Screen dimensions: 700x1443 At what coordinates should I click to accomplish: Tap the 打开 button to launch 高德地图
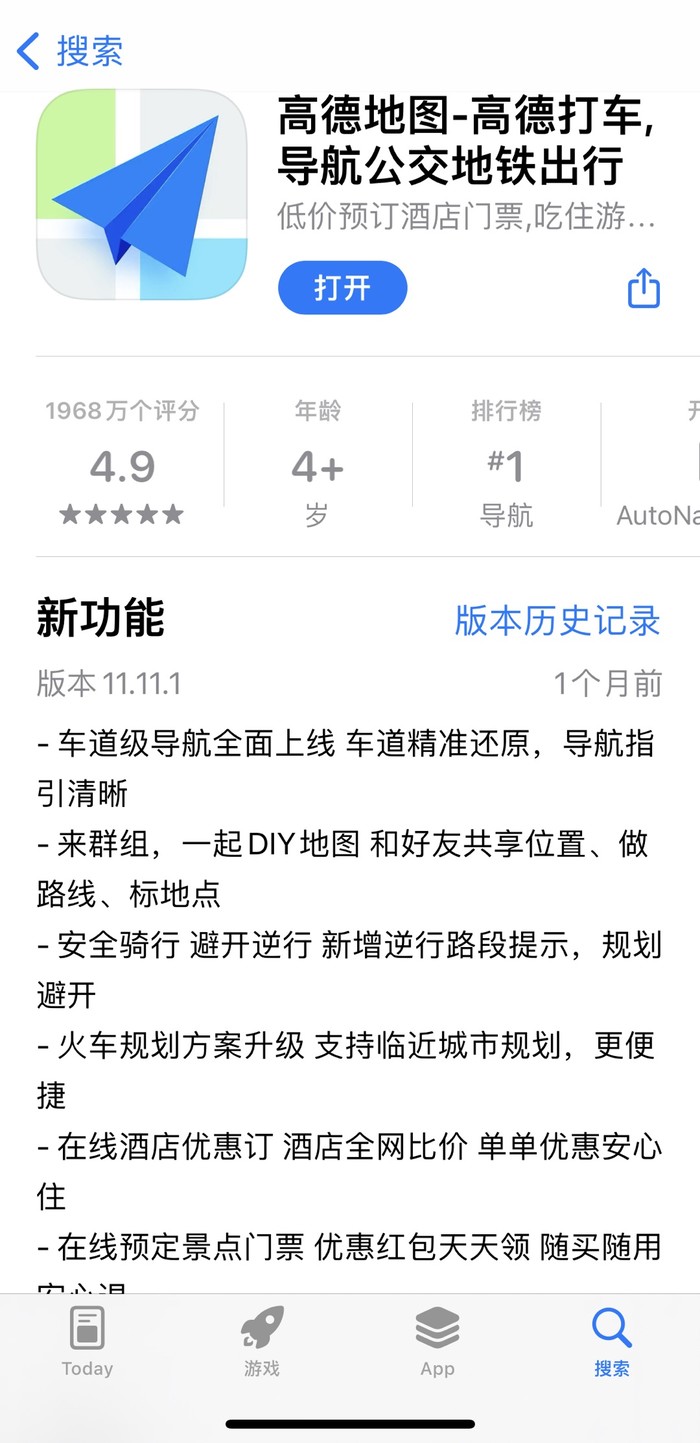click(342, 288)
